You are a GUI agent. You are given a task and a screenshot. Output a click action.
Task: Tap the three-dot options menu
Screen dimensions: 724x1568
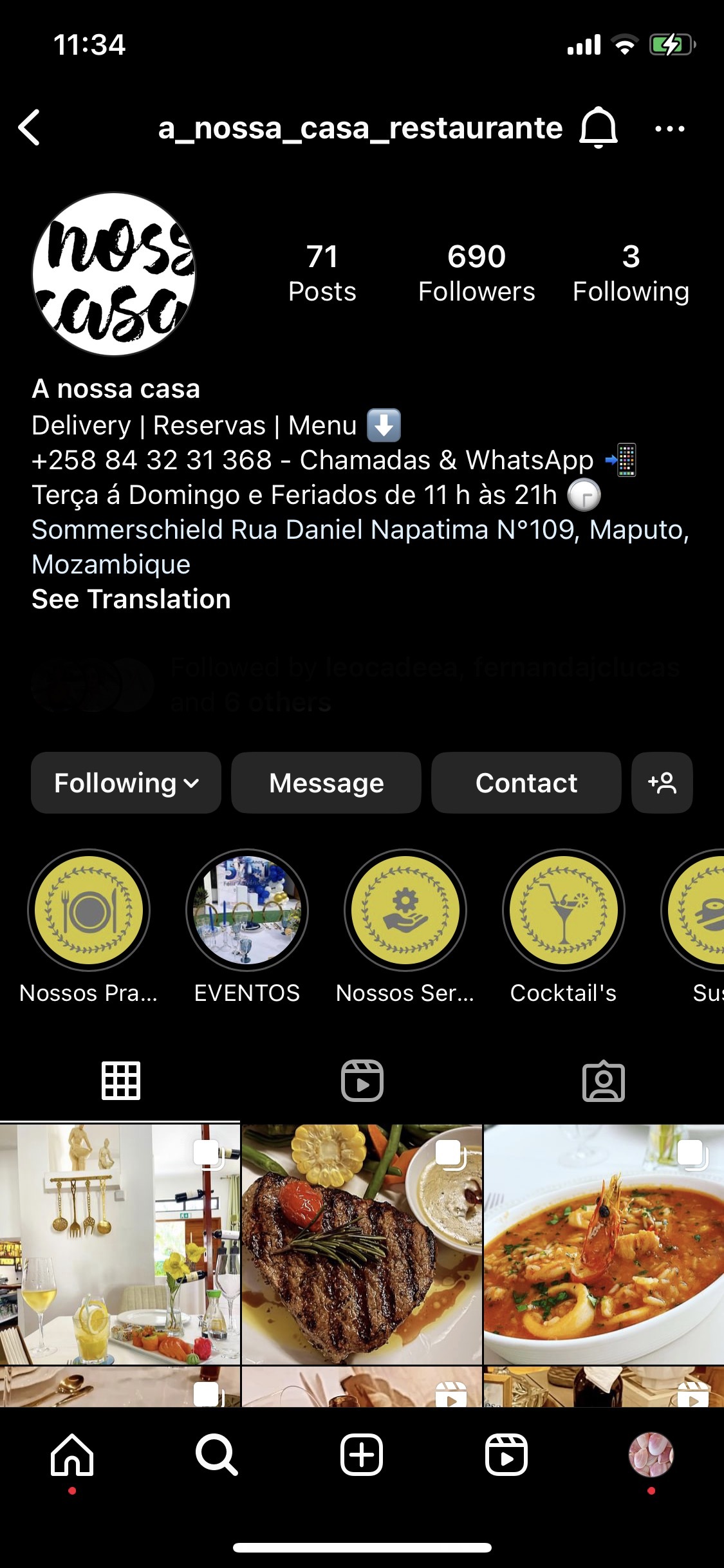coord(669,128)
